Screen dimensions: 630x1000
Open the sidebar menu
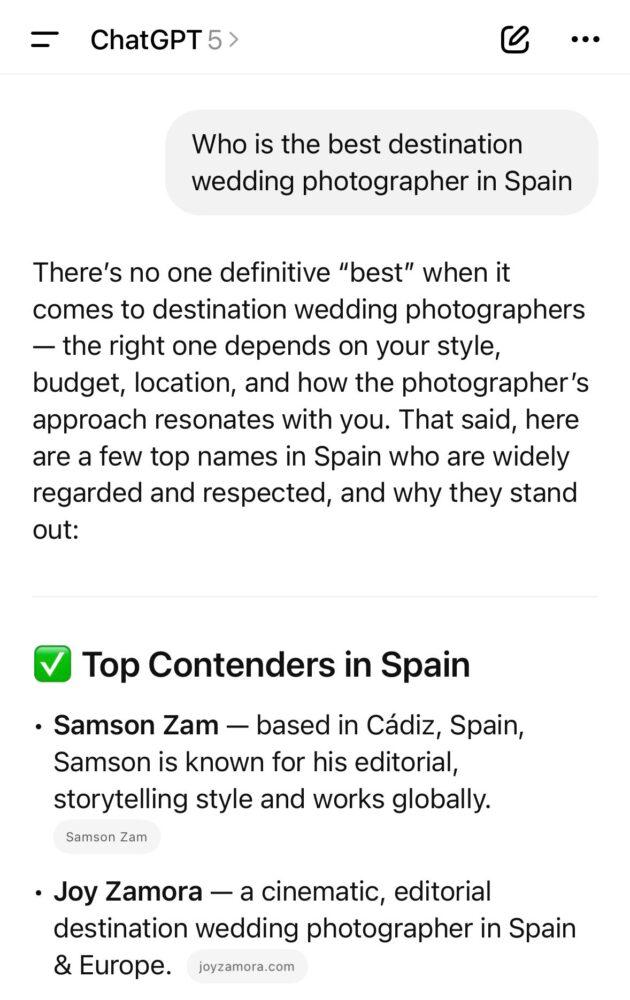[45, 40]
